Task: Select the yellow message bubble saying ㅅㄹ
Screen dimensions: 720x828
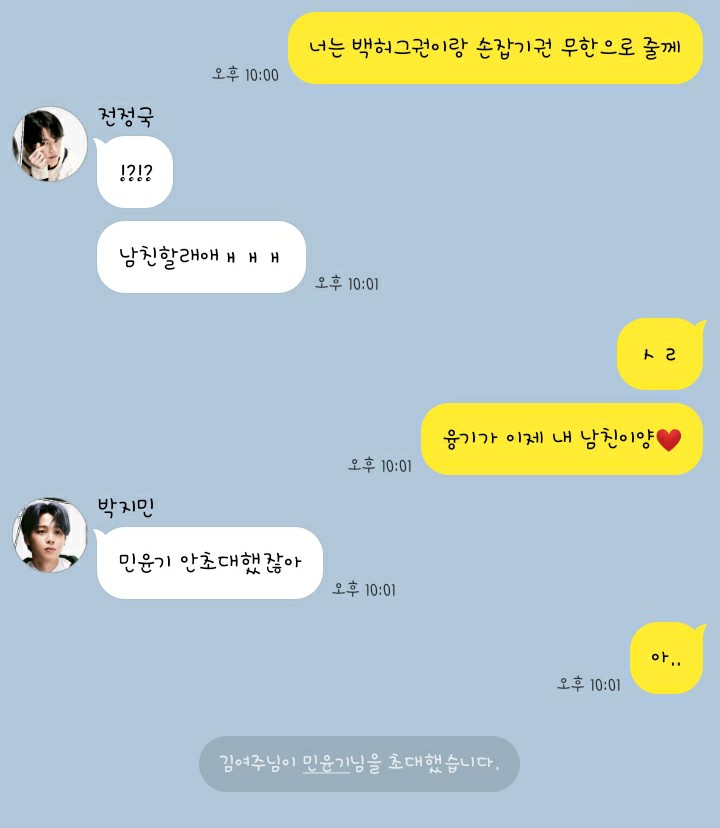Action: tap(660, 354)
